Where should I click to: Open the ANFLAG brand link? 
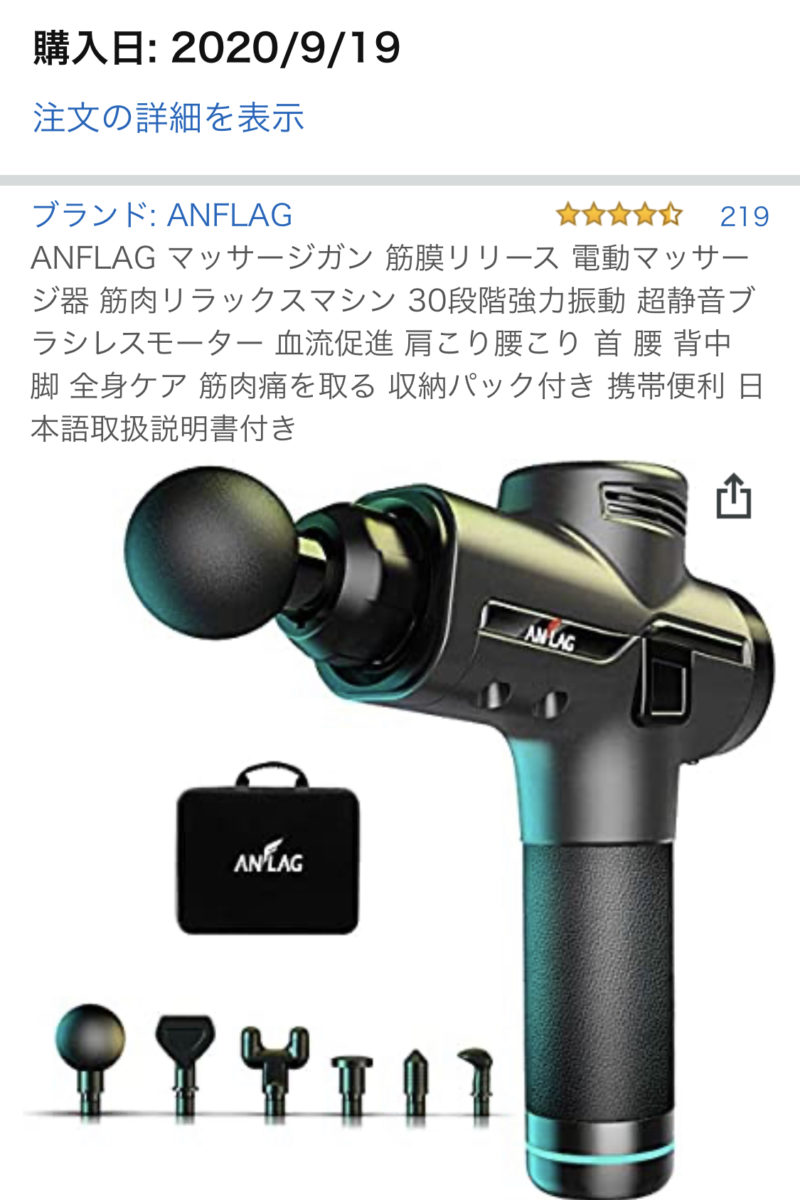pyautogui.click(x=162, y=215)
